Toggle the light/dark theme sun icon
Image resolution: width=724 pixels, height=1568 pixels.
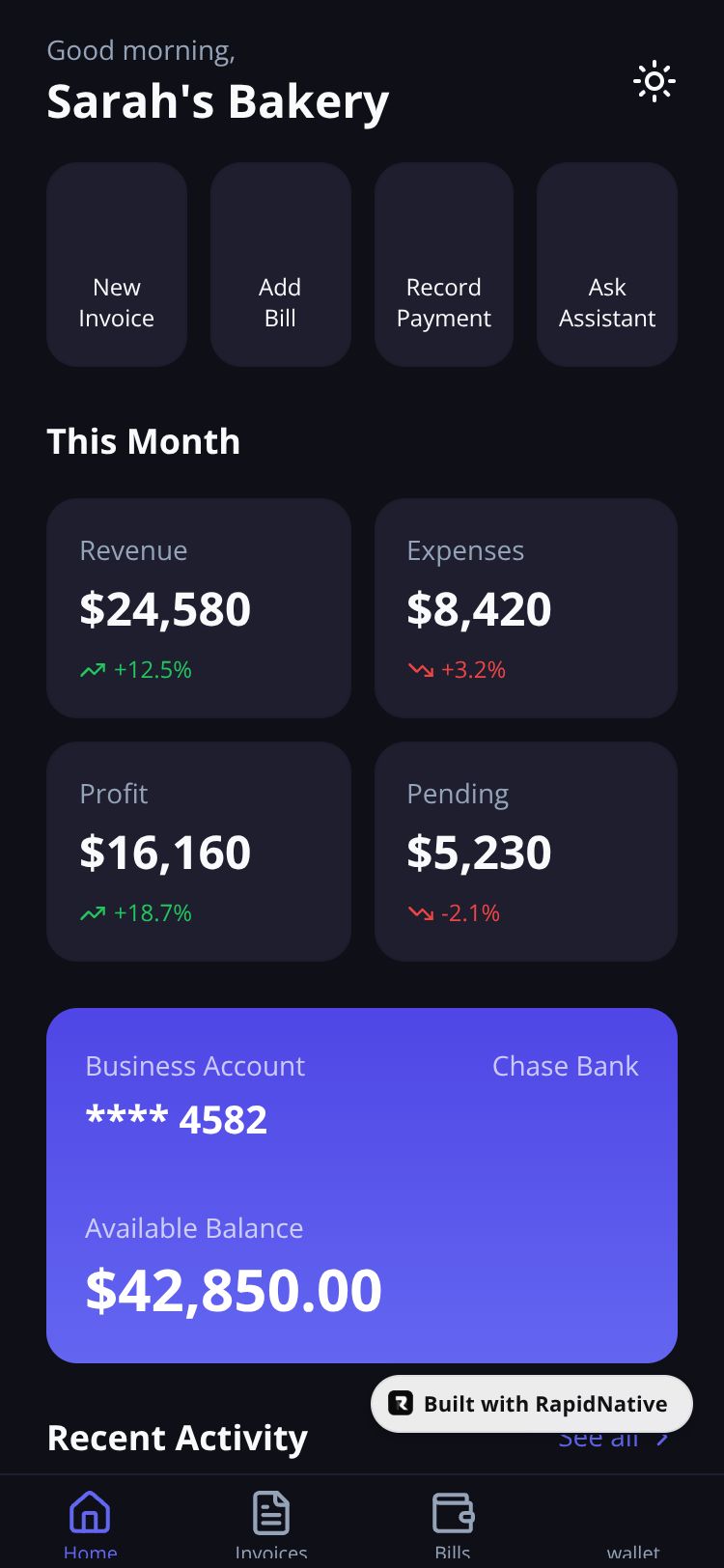(x=654, y=82)
